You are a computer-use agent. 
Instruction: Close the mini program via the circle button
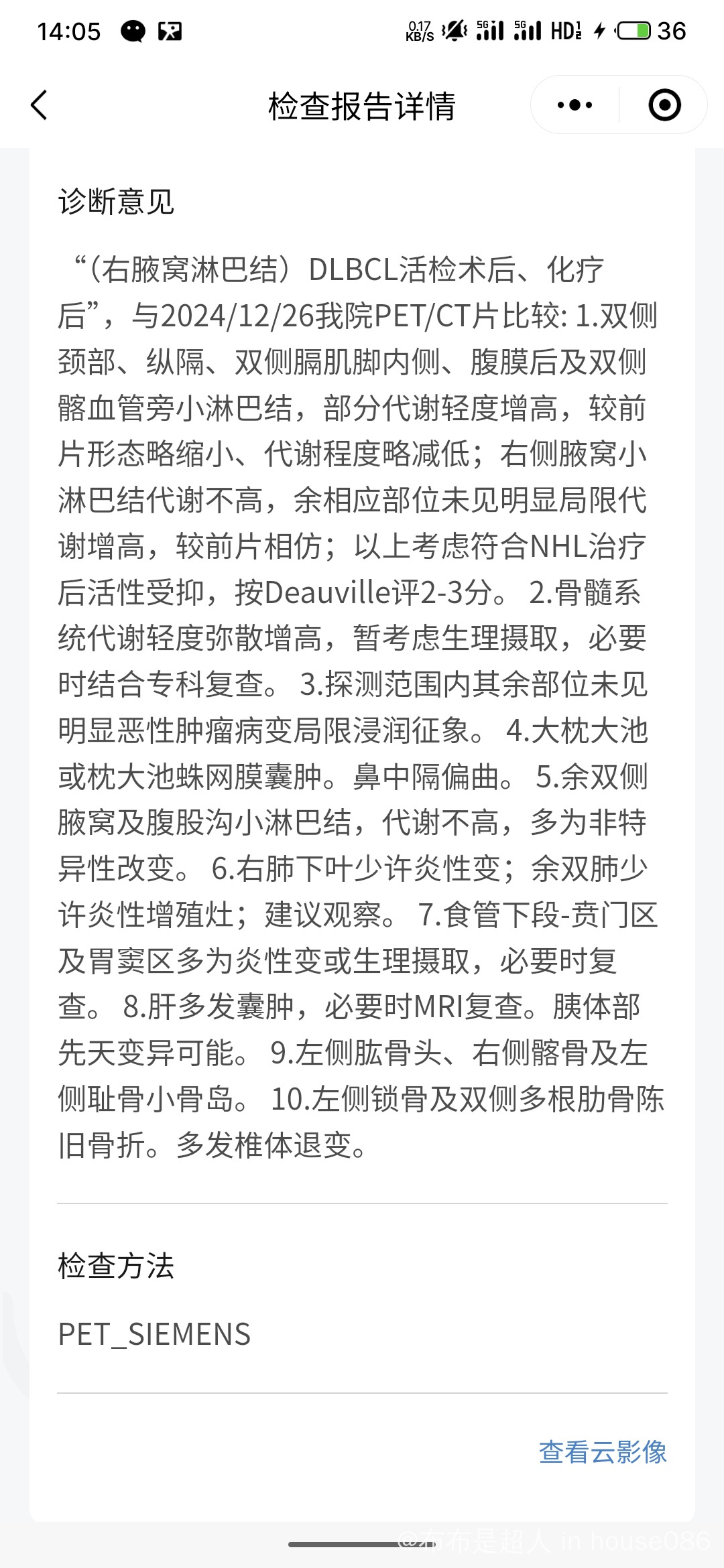click(664, 105)
